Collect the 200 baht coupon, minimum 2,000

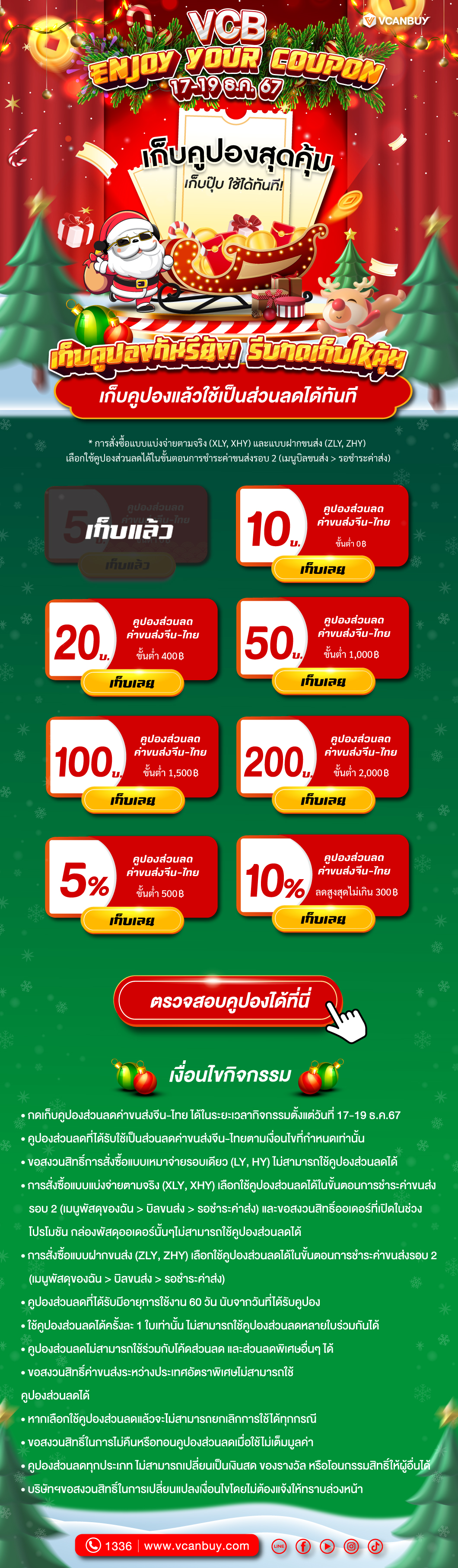pos(324,800)
